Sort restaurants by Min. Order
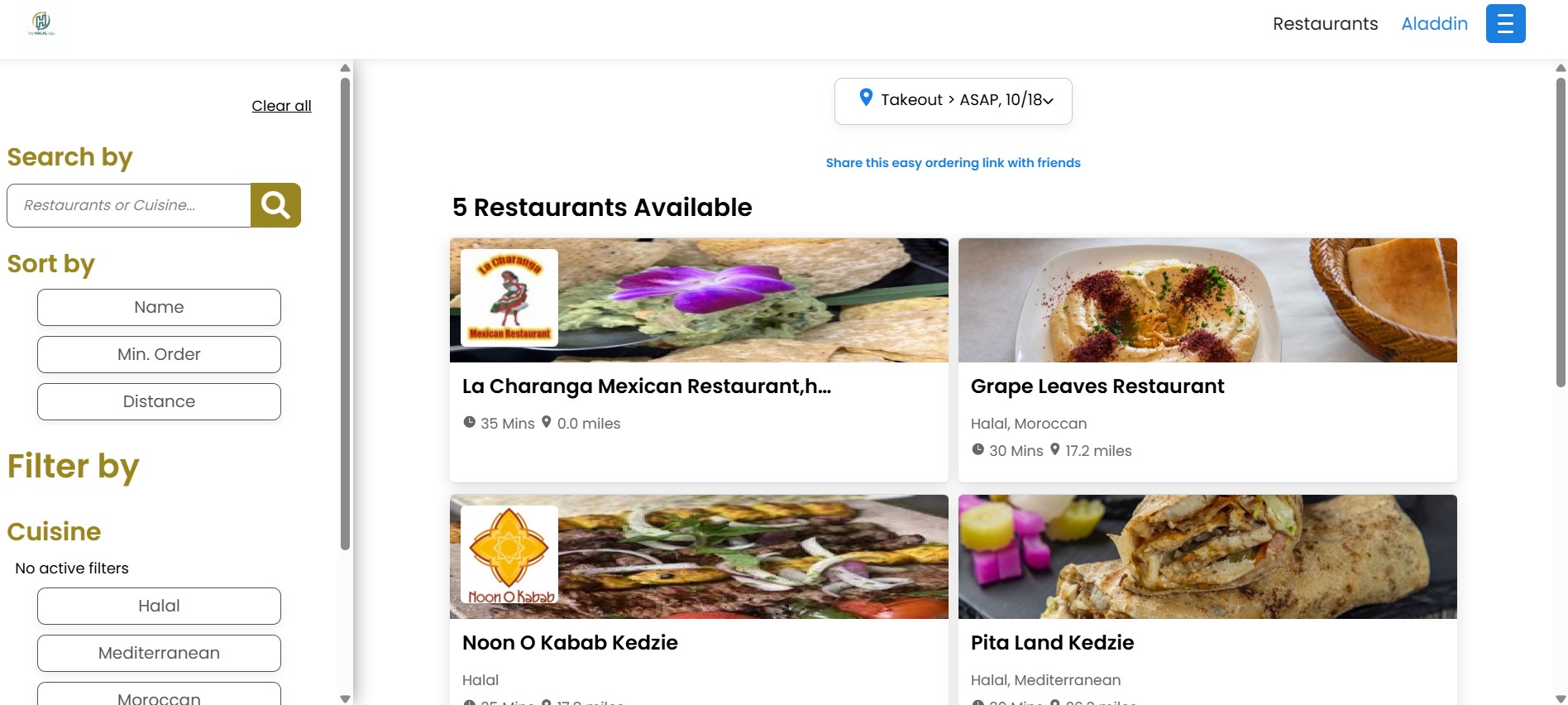1568x705 pixels. pyautogui.click(x=159, y=354)
